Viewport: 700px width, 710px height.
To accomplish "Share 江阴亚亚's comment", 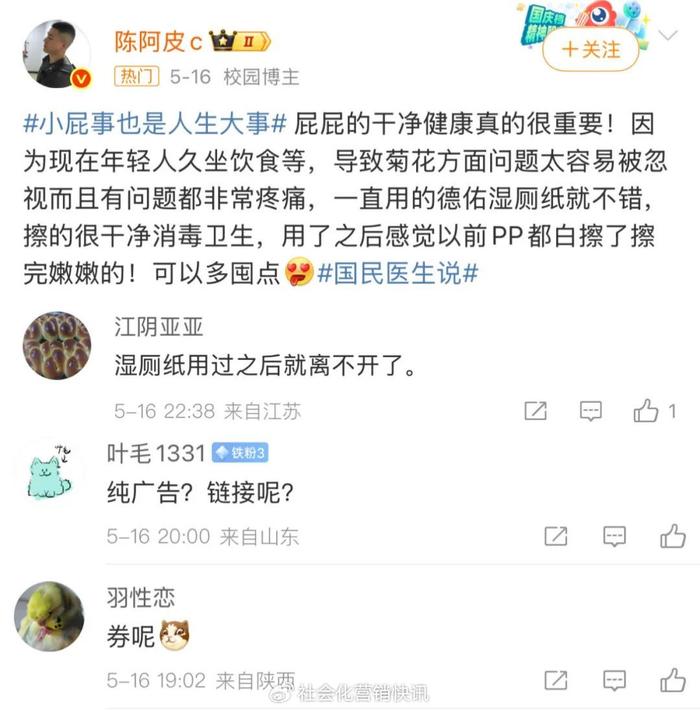I will tap(536, 411).
